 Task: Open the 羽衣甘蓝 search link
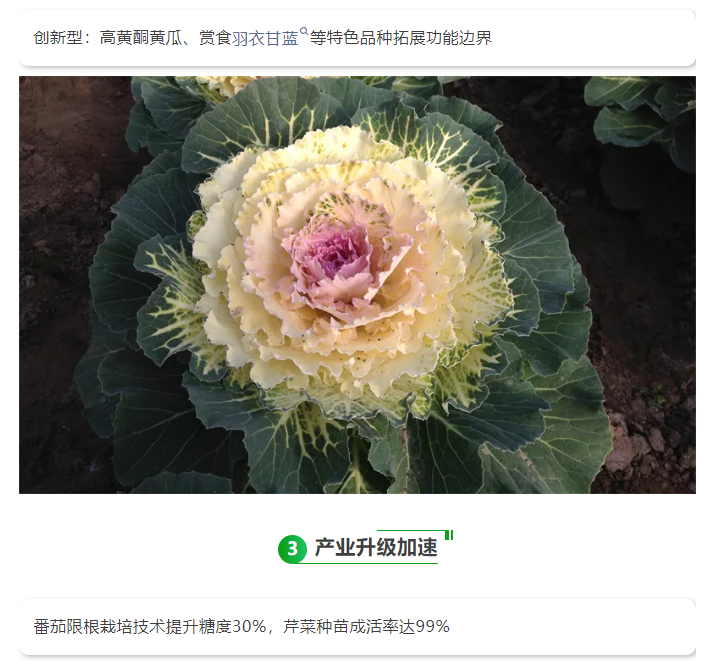pos(266,39)
